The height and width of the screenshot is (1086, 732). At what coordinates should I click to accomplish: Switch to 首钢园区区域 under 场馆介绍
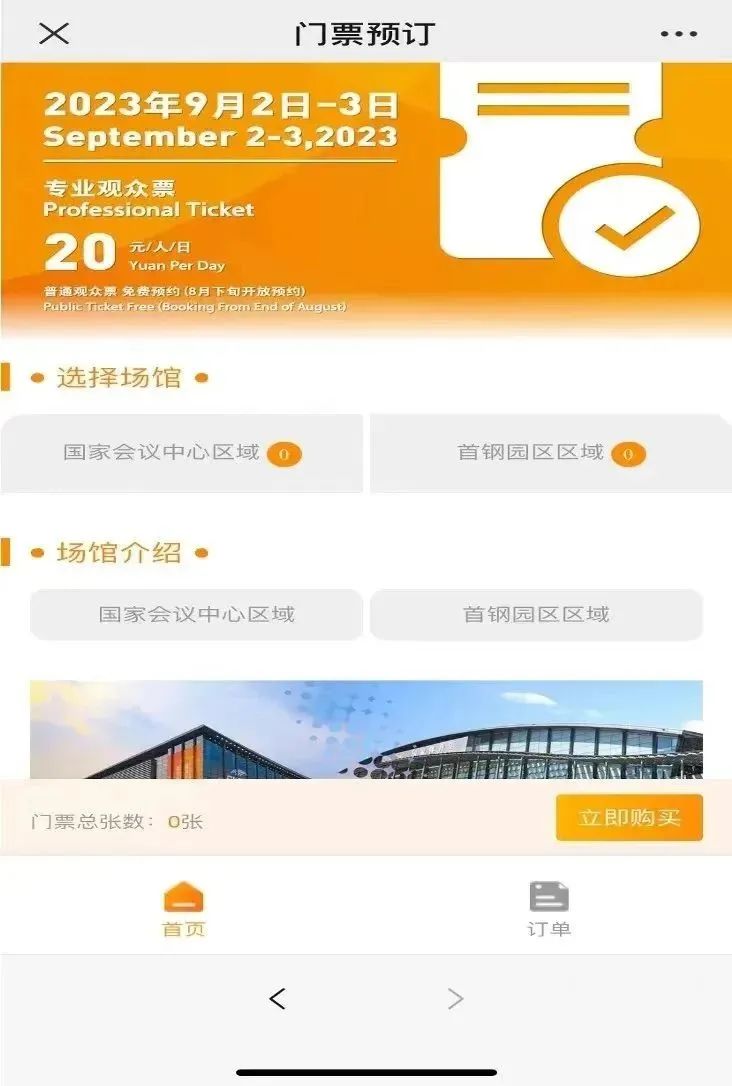(536, 614)
